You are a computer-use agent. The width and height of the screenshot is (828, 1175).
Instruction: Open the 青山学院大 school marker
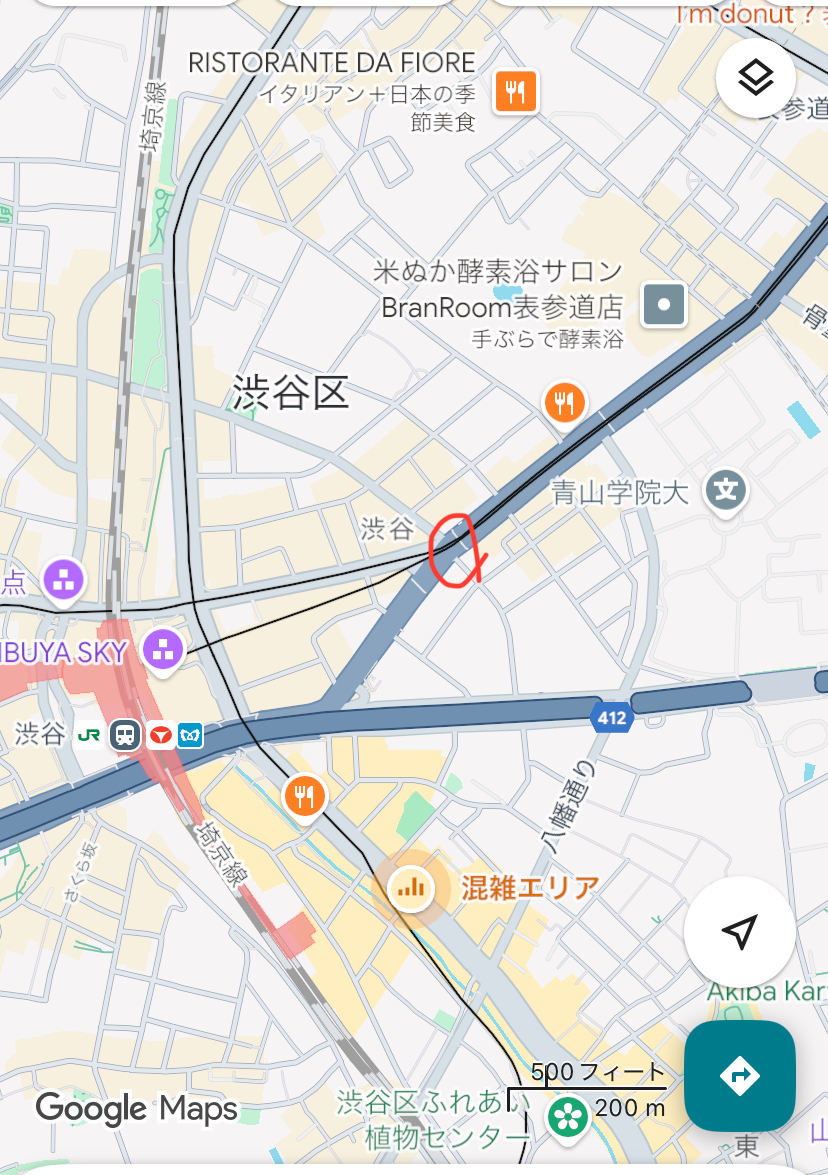727,490
